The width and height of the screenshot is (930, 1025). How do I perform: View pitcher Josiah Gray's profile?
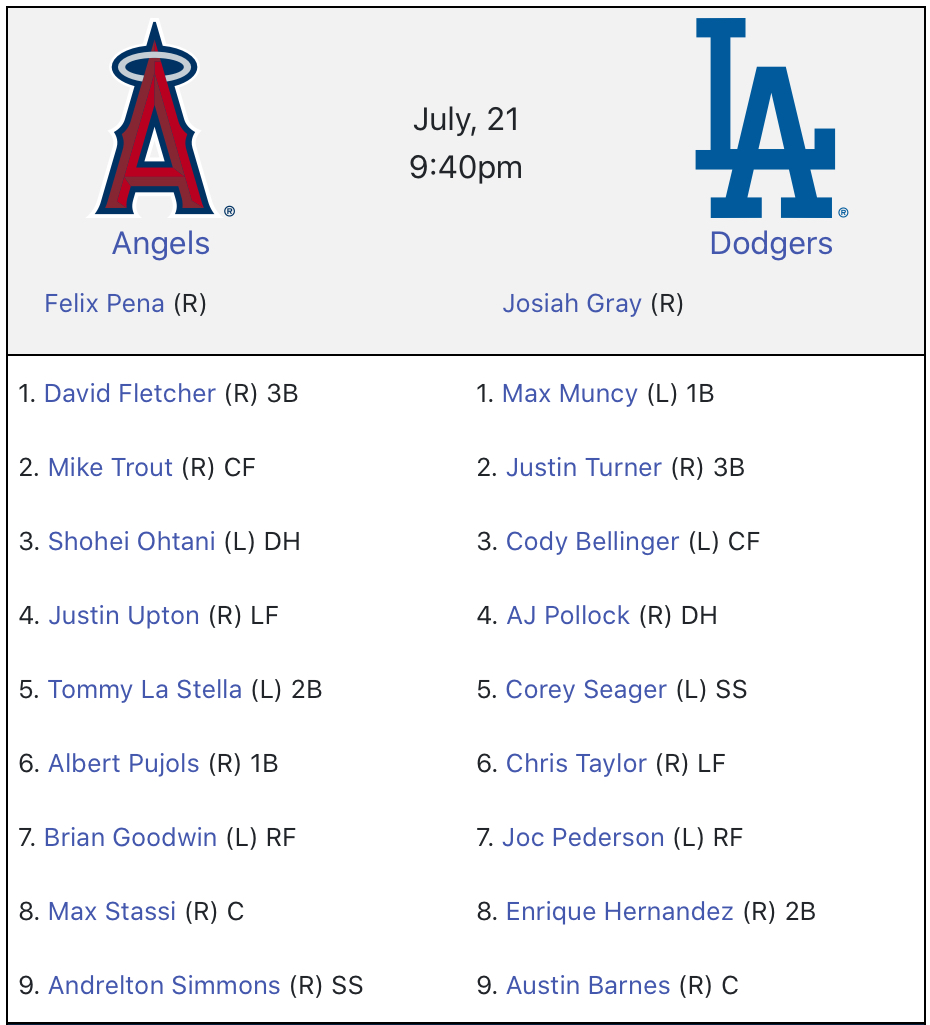coord(572,304)
